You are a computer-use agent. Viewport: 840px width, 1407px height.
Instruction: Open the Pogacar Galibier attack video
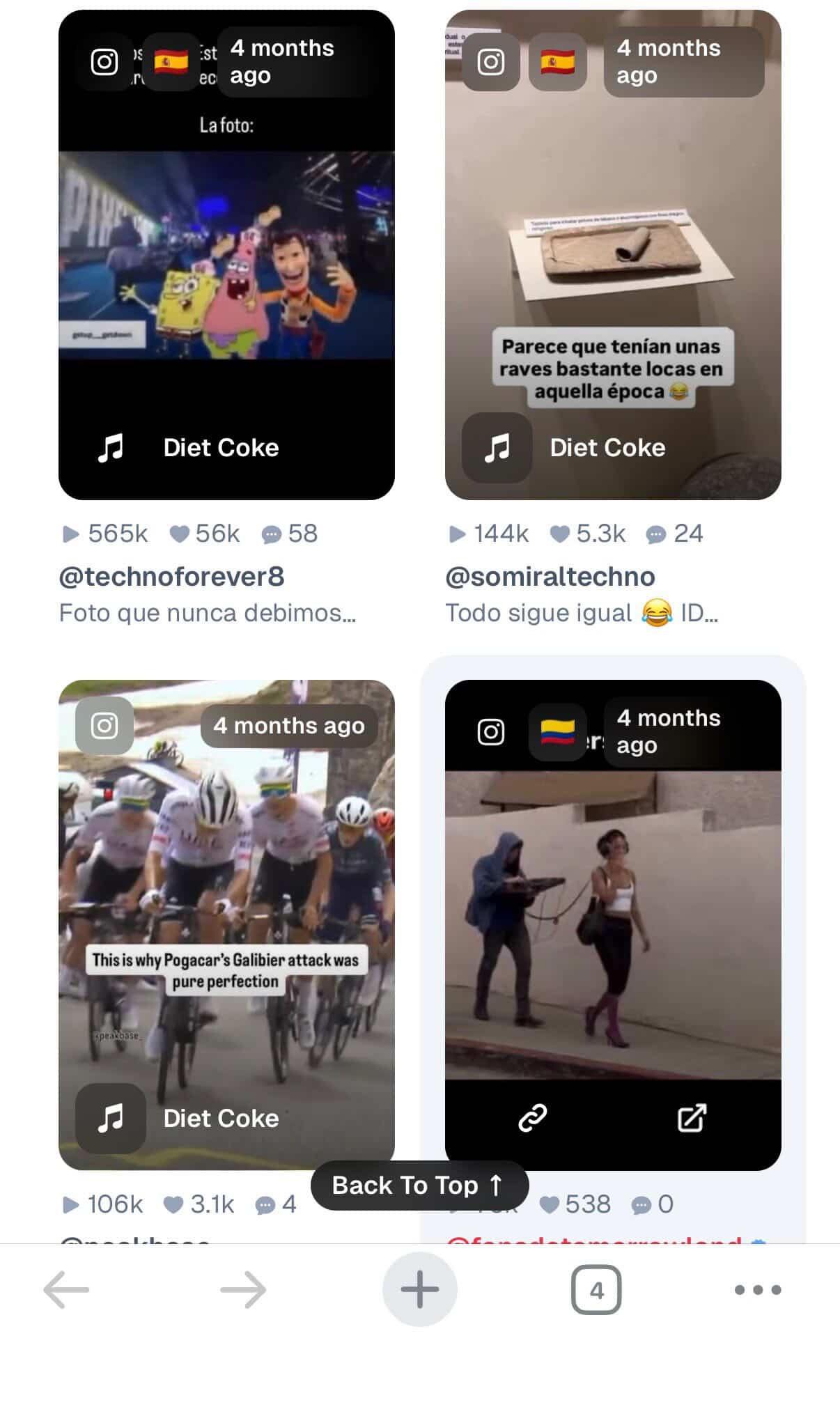[x=226, y=905]
